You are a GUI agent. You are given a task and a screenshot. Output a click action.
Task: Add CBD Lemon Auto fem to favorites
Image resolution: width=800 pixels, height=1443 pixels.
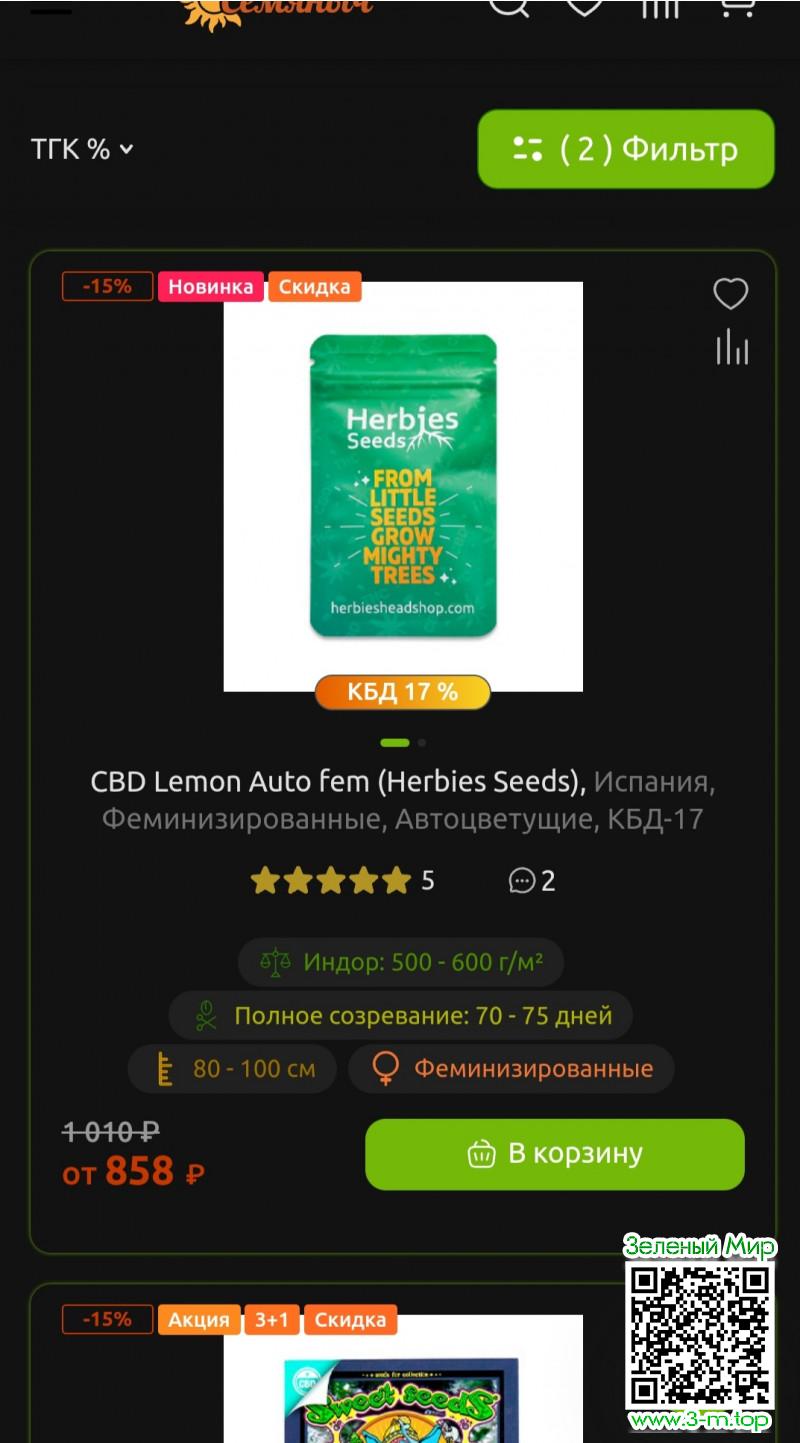pos(730,294)
